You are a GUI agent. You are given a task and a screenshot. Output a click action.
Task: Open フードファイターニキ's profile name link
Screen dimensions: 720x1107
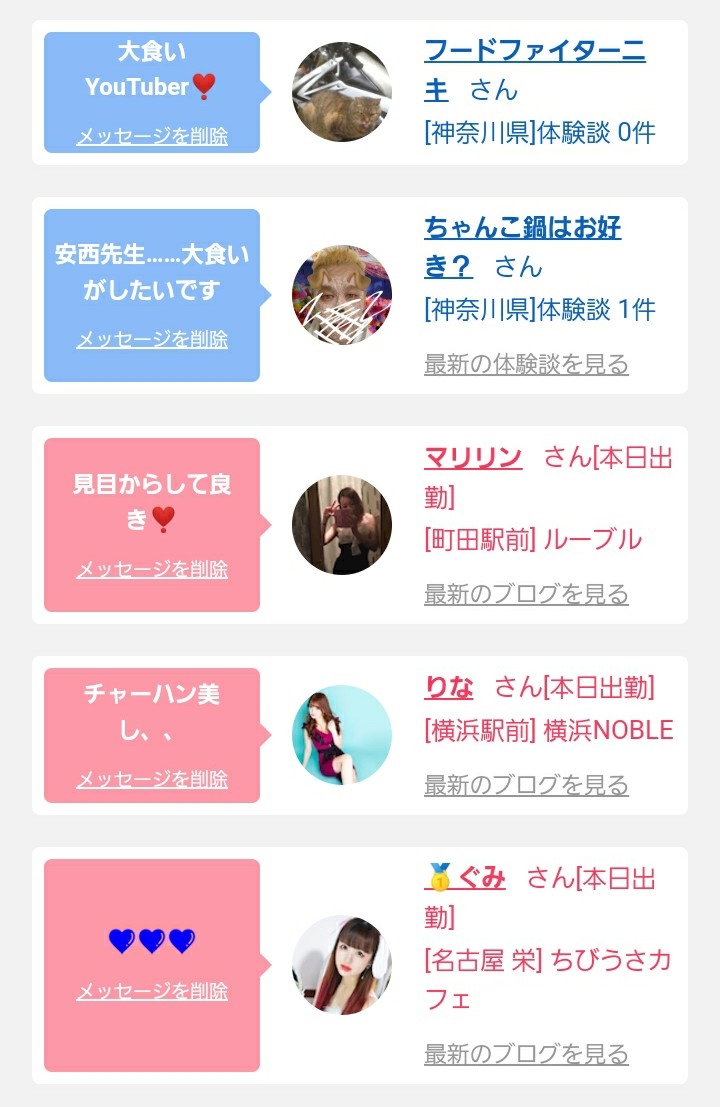coord(534,70)
